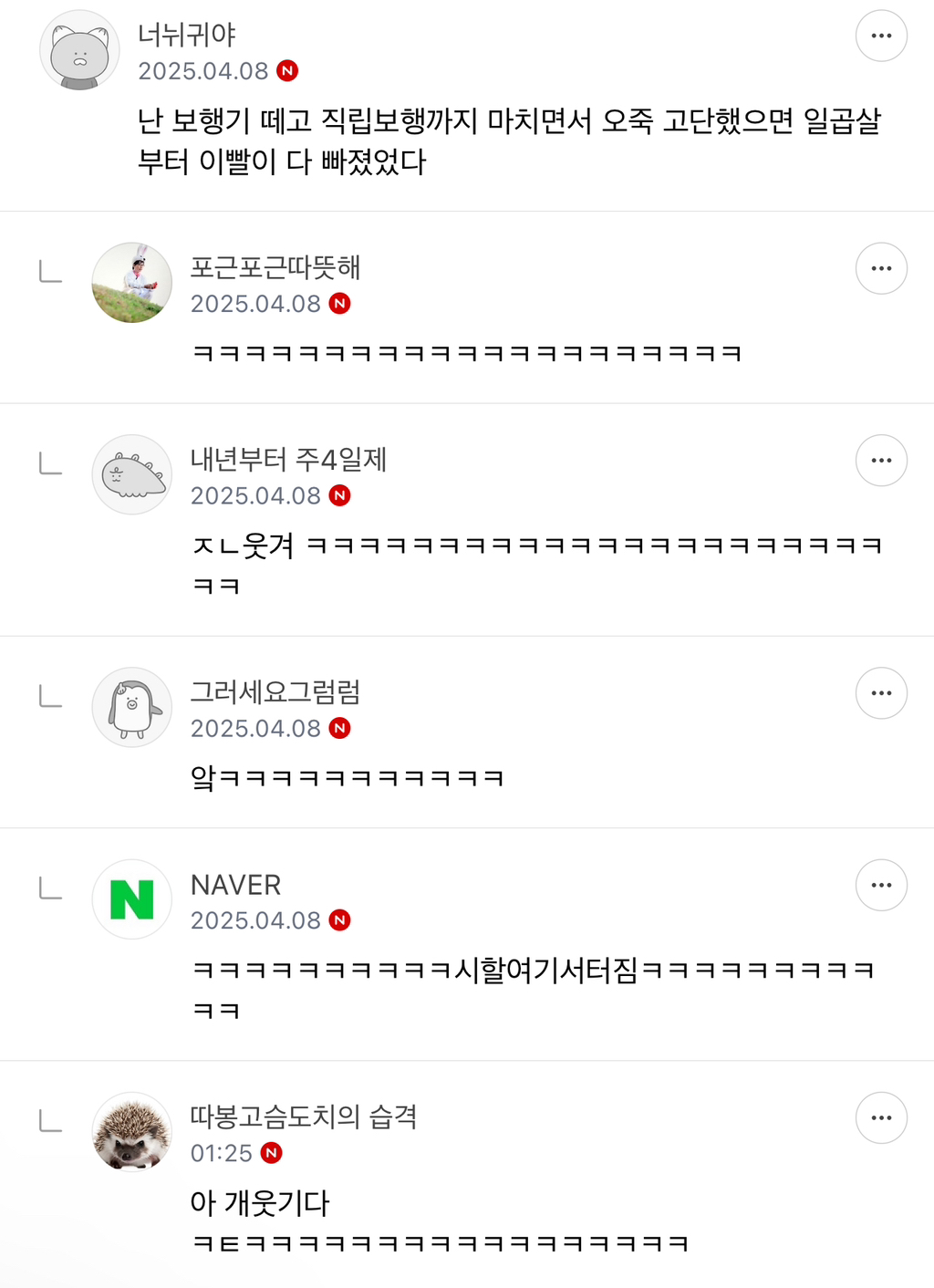934x1288 pixels.
Task: Open the three-dot menu on the NAVER comment
Action: (x=881, y=885)
